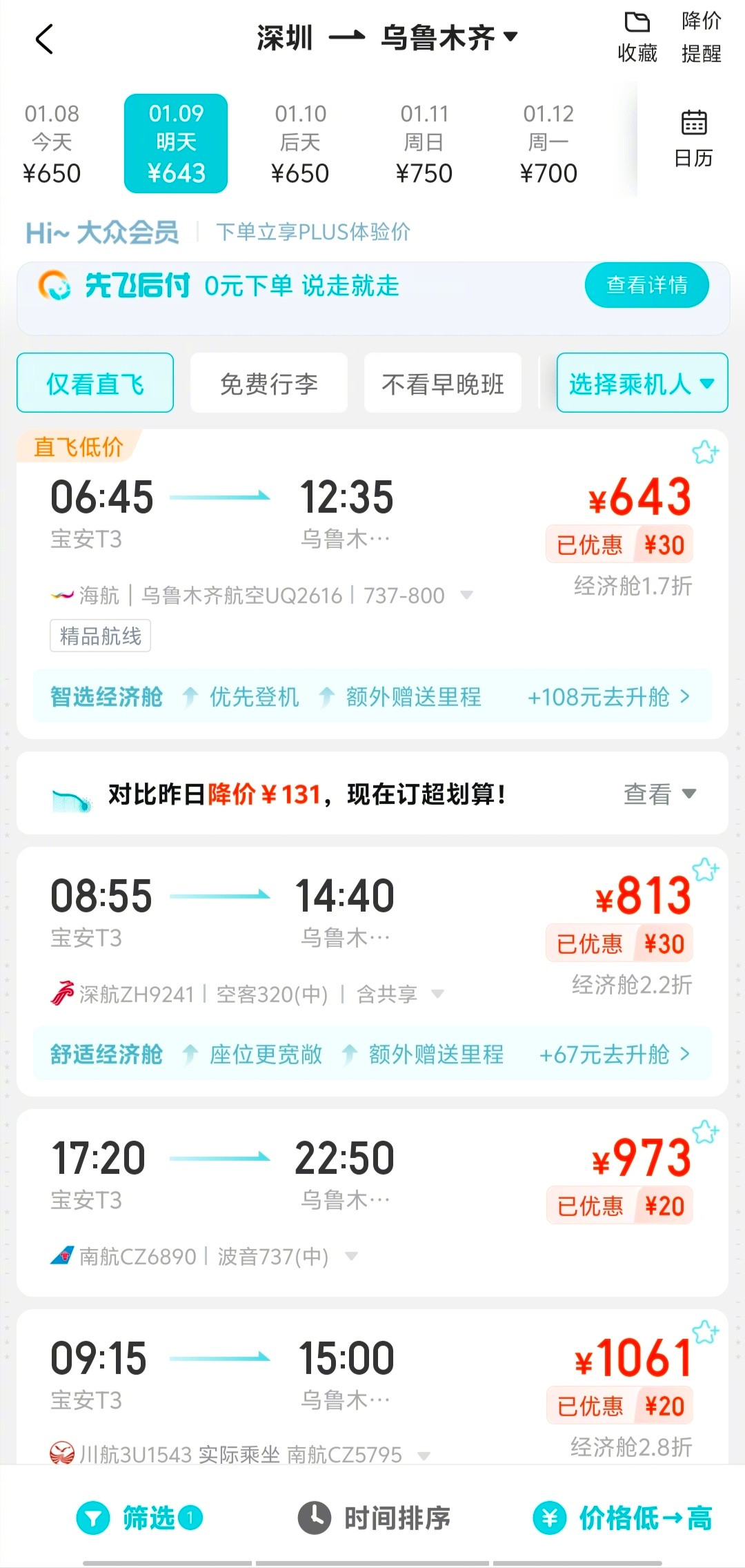Expand UQ2616 flight detail arrow
Image resolution: width=745 pixels, height=1568 pixels.
[468, 595]
